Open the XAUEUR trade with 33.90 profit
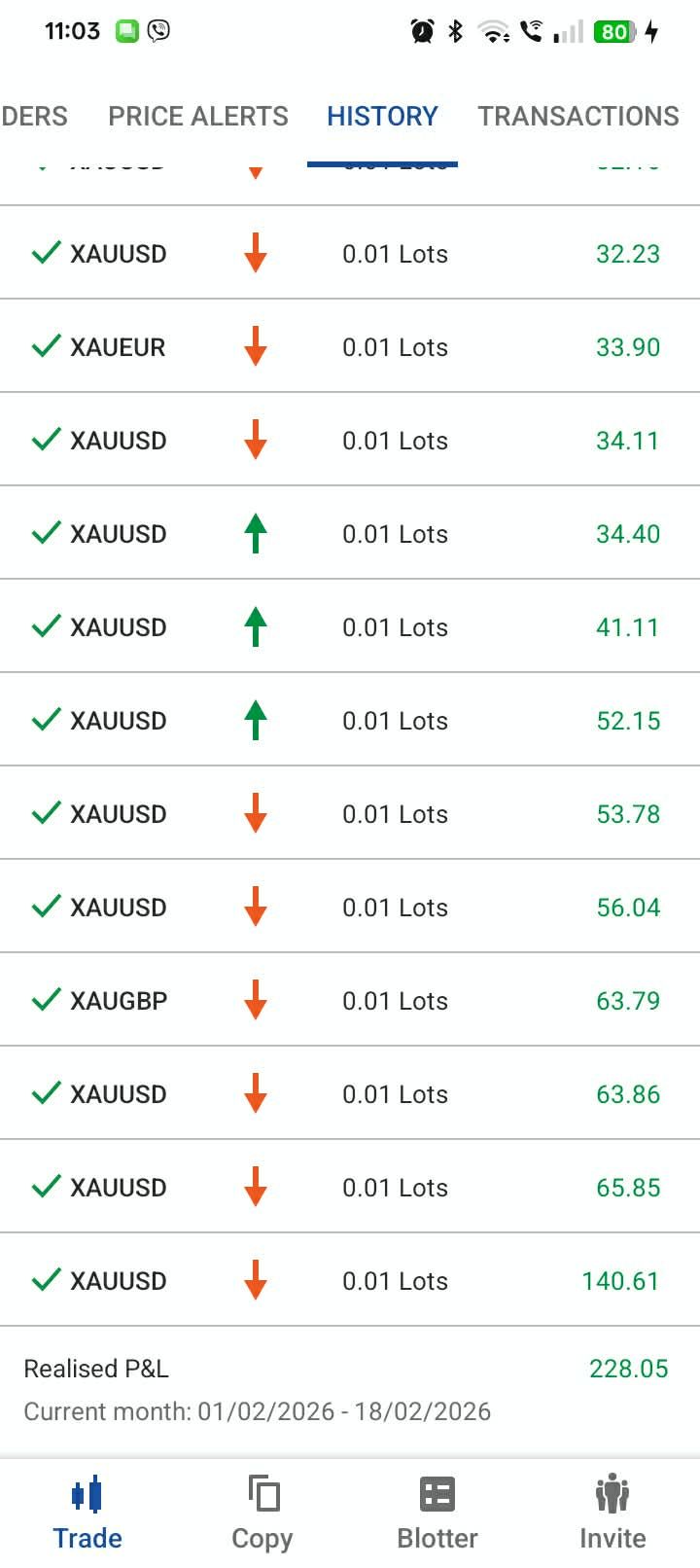Screen dimensions: 700x1568 coord(350,347)
